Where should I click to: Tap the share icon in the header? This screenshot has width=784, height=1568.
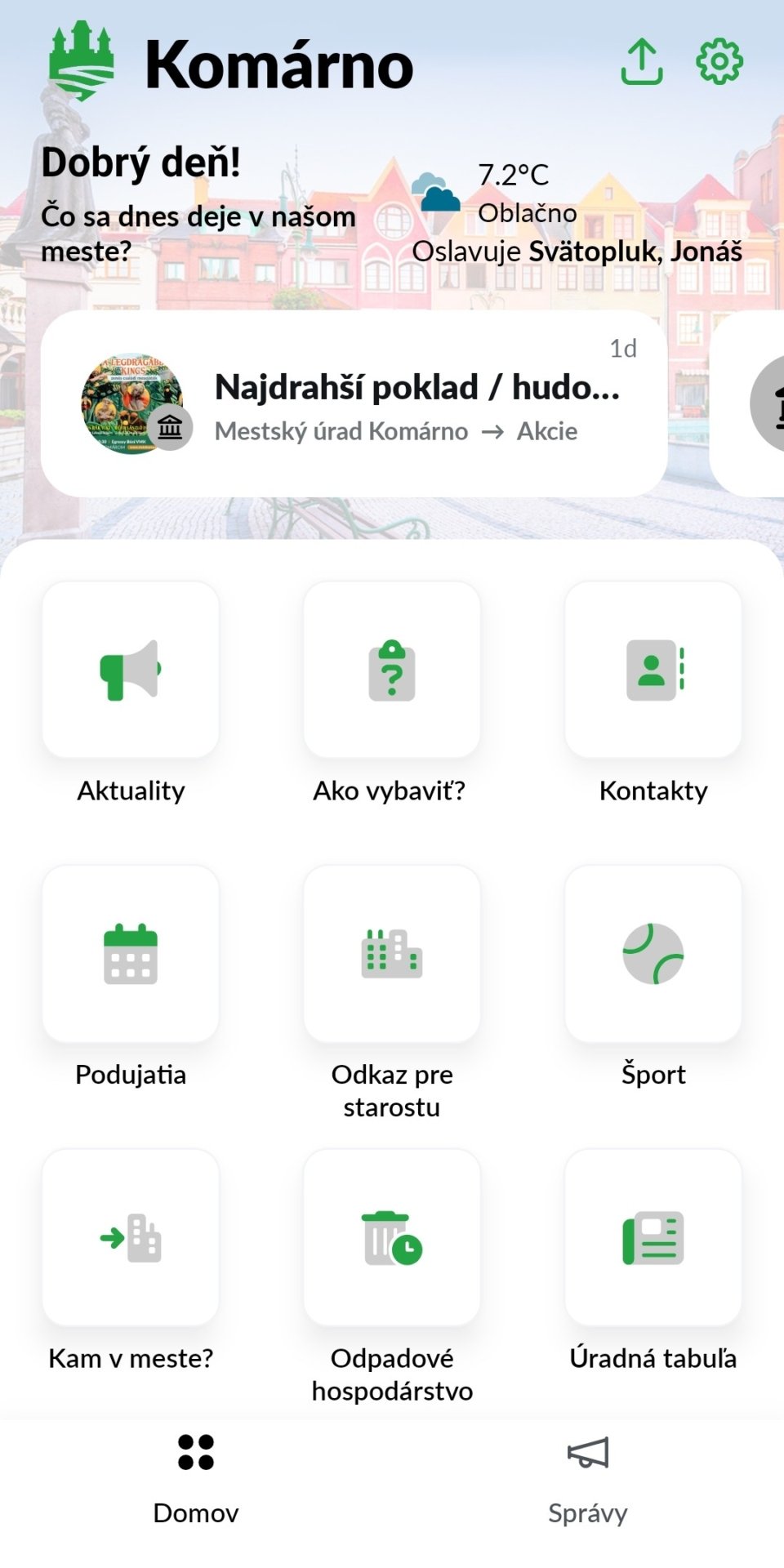click(641, 62)
